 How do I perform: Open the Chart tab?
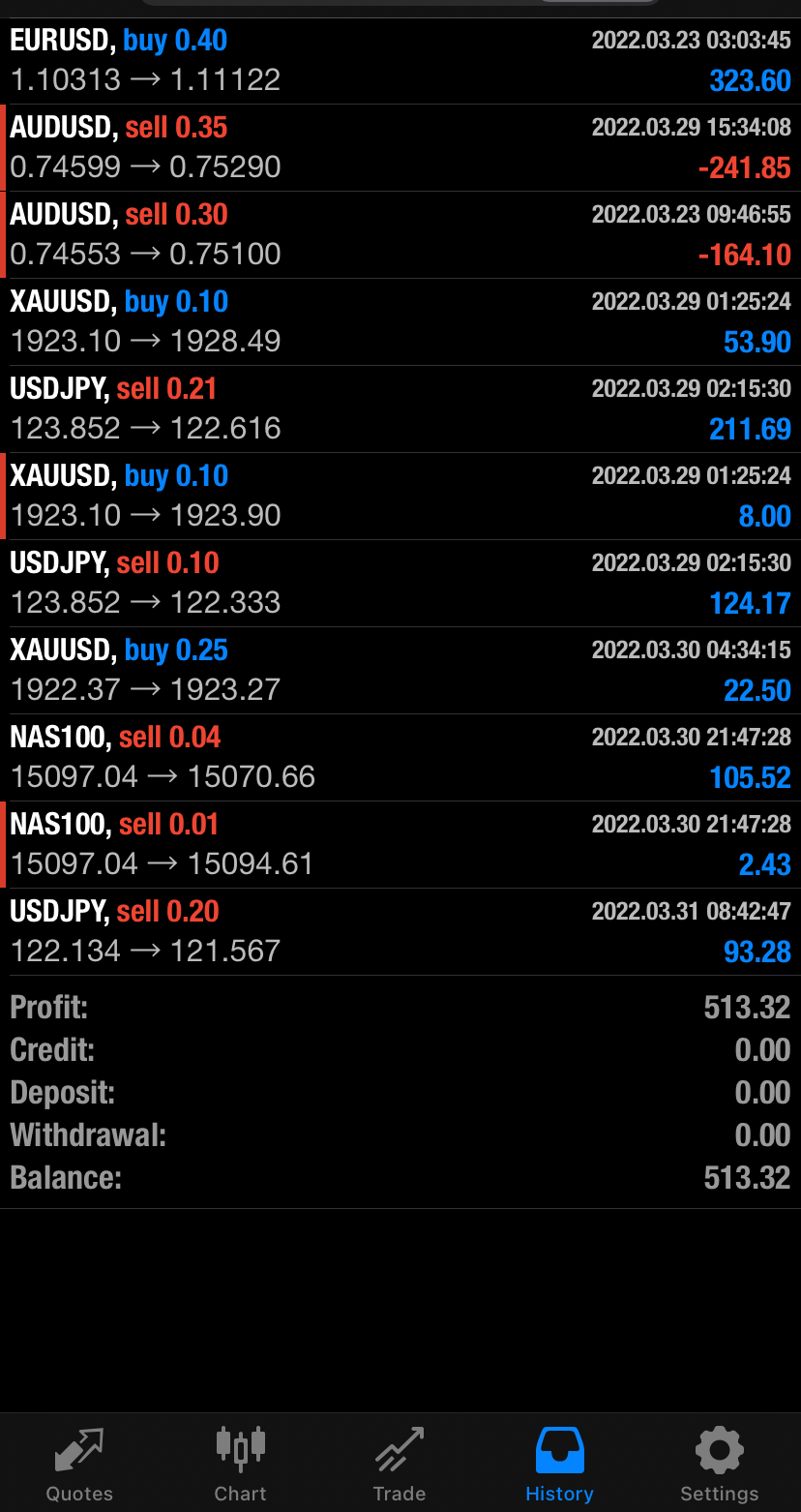pos(240,1464)
